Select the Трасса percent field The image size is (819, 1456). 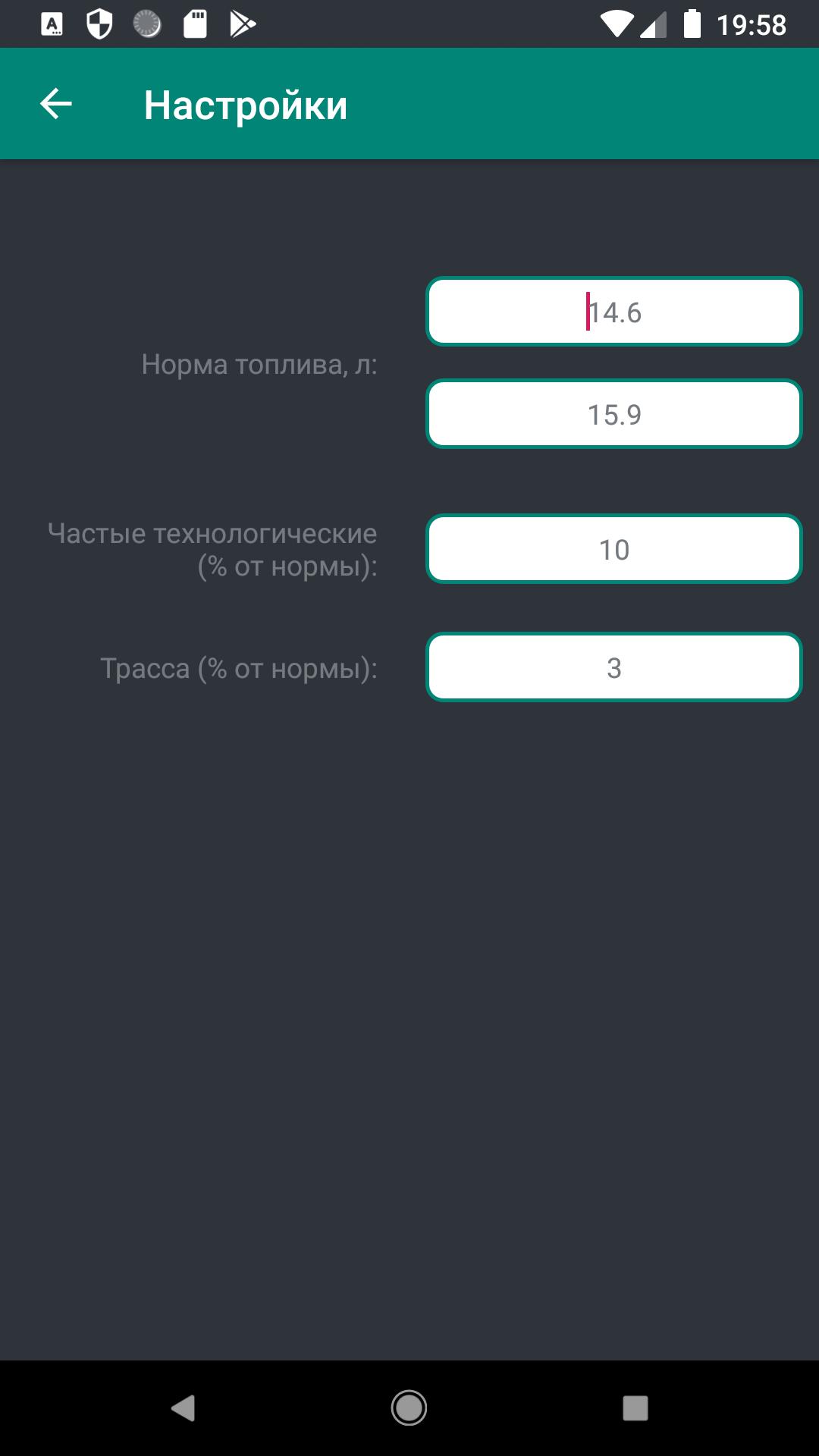[614, 667]
